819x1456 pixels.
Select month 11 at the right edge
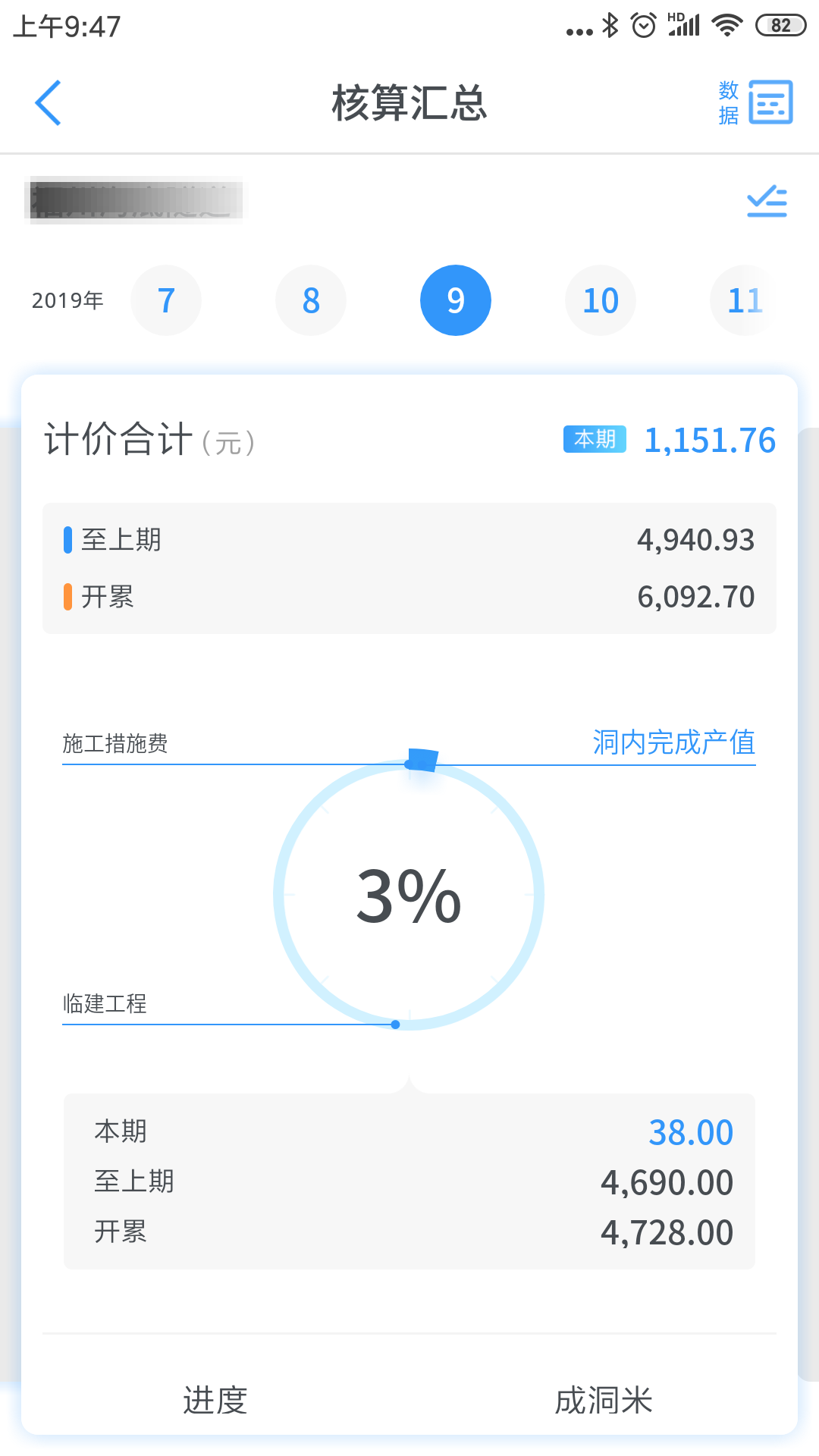pos(745,300)
